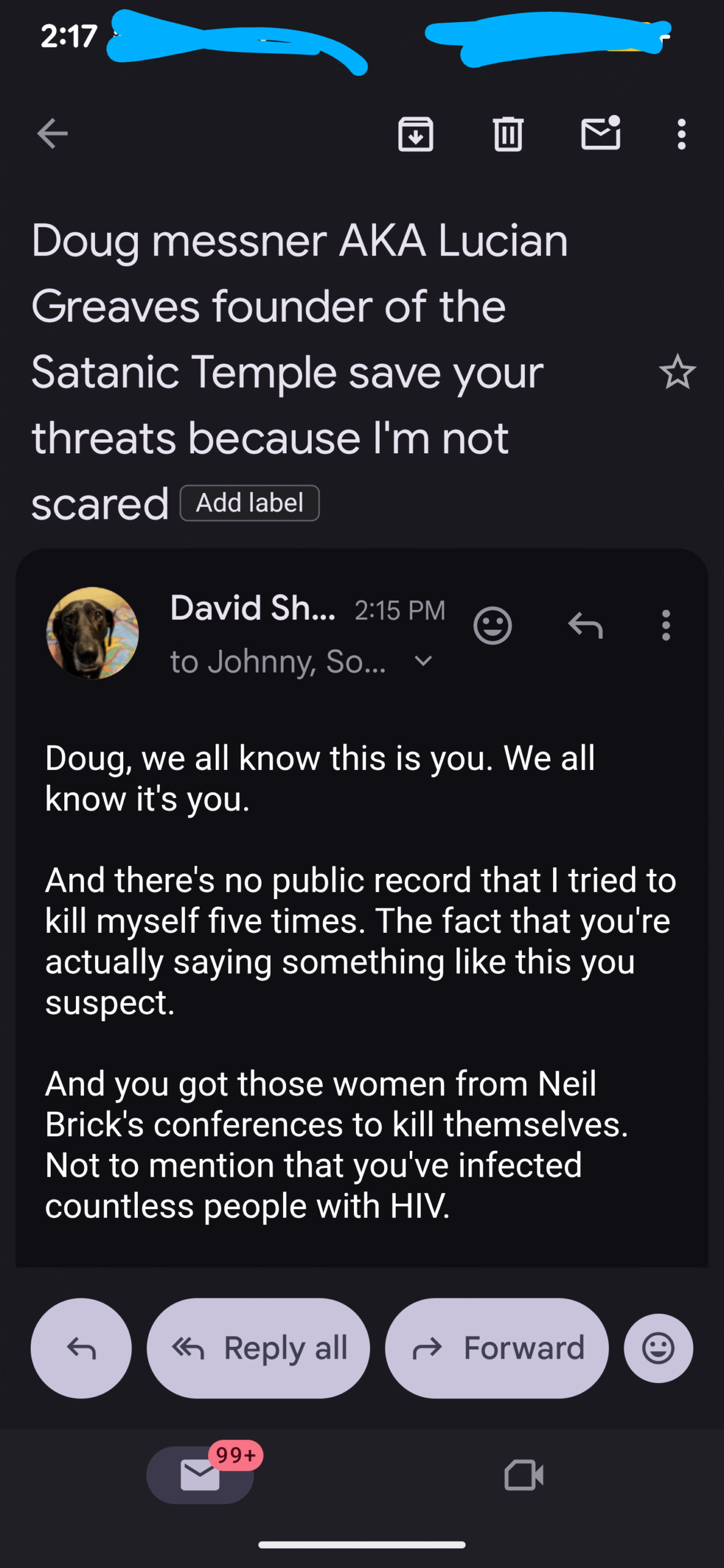This screenshot has width=724, height=1568.
Task: Switch to the Mail tab
Action: coord(200,1474)
